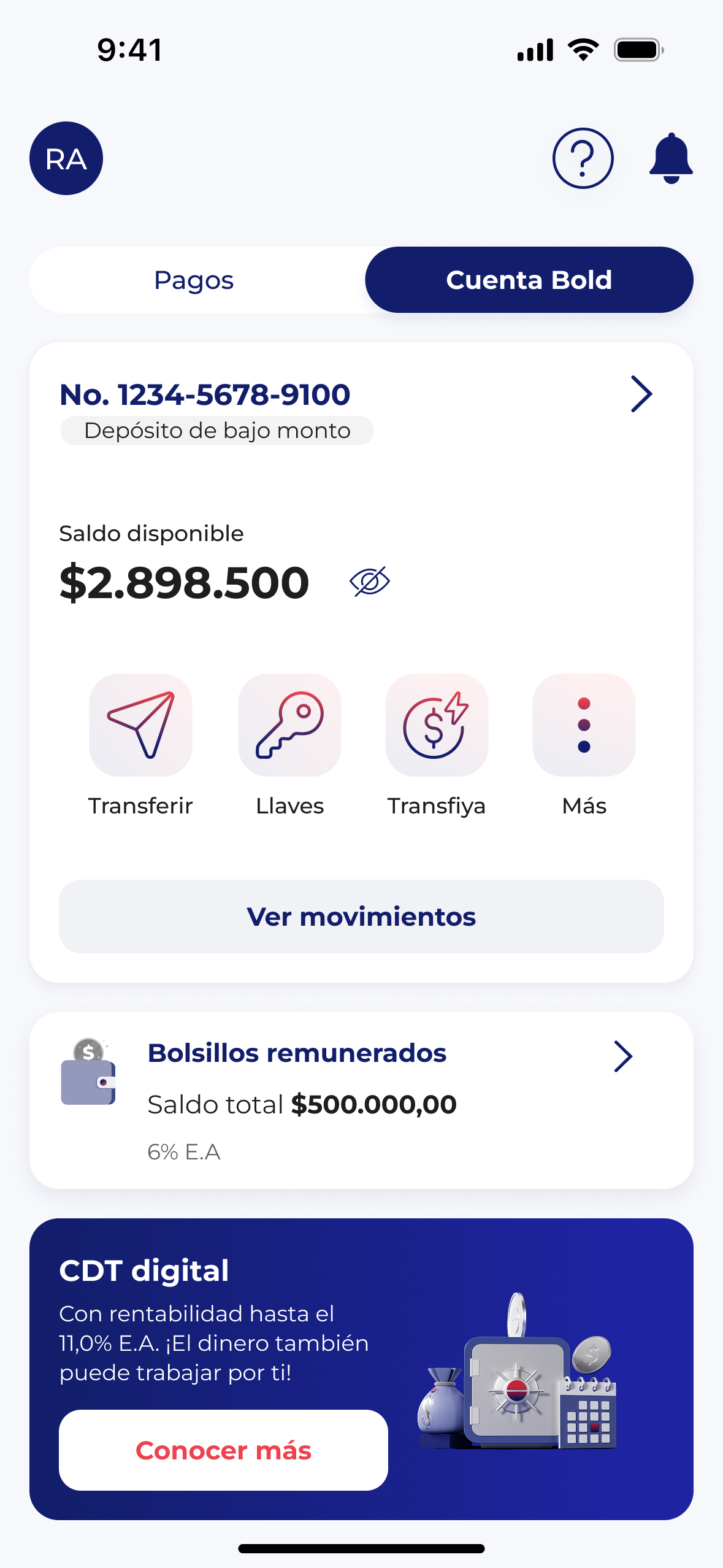Open the Llaves option
723x1568 pixels.
tap(289, 725)
